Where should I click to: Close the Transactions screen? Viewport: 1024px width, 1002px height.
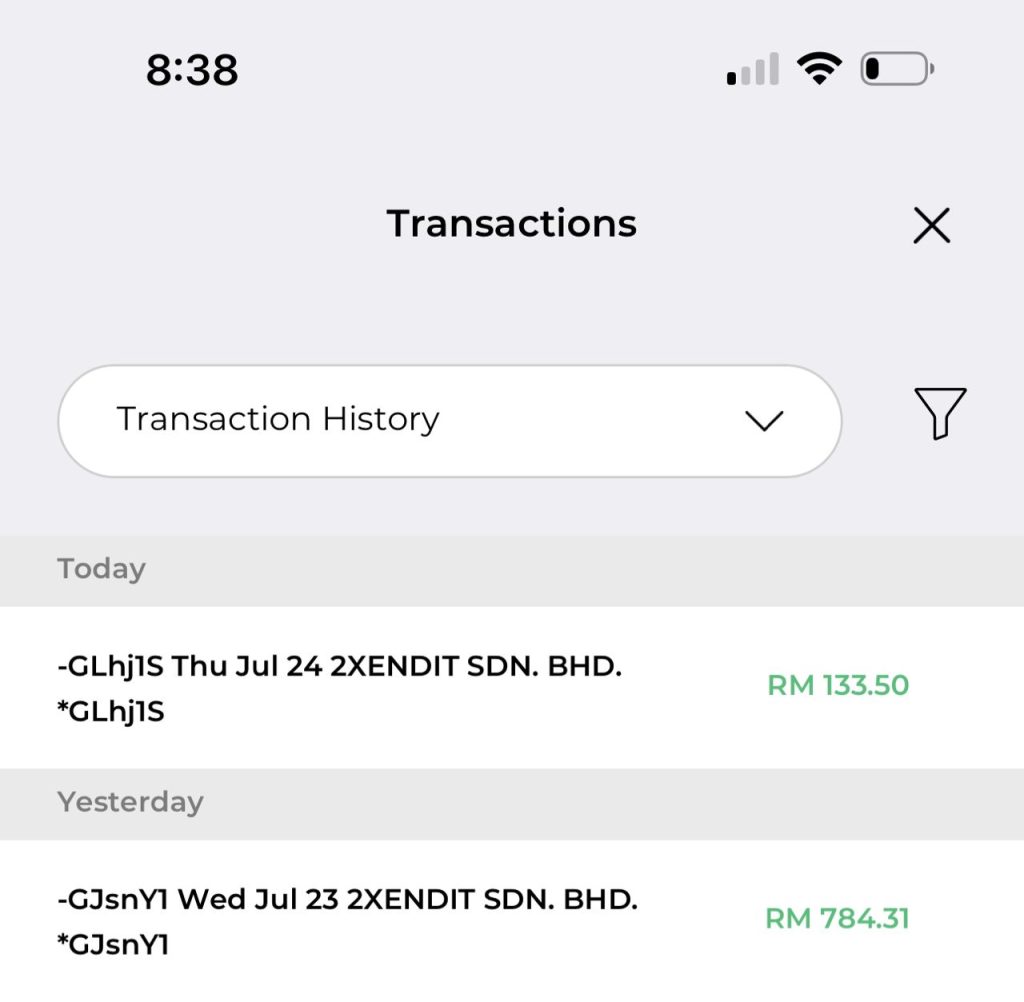[931, 226]
